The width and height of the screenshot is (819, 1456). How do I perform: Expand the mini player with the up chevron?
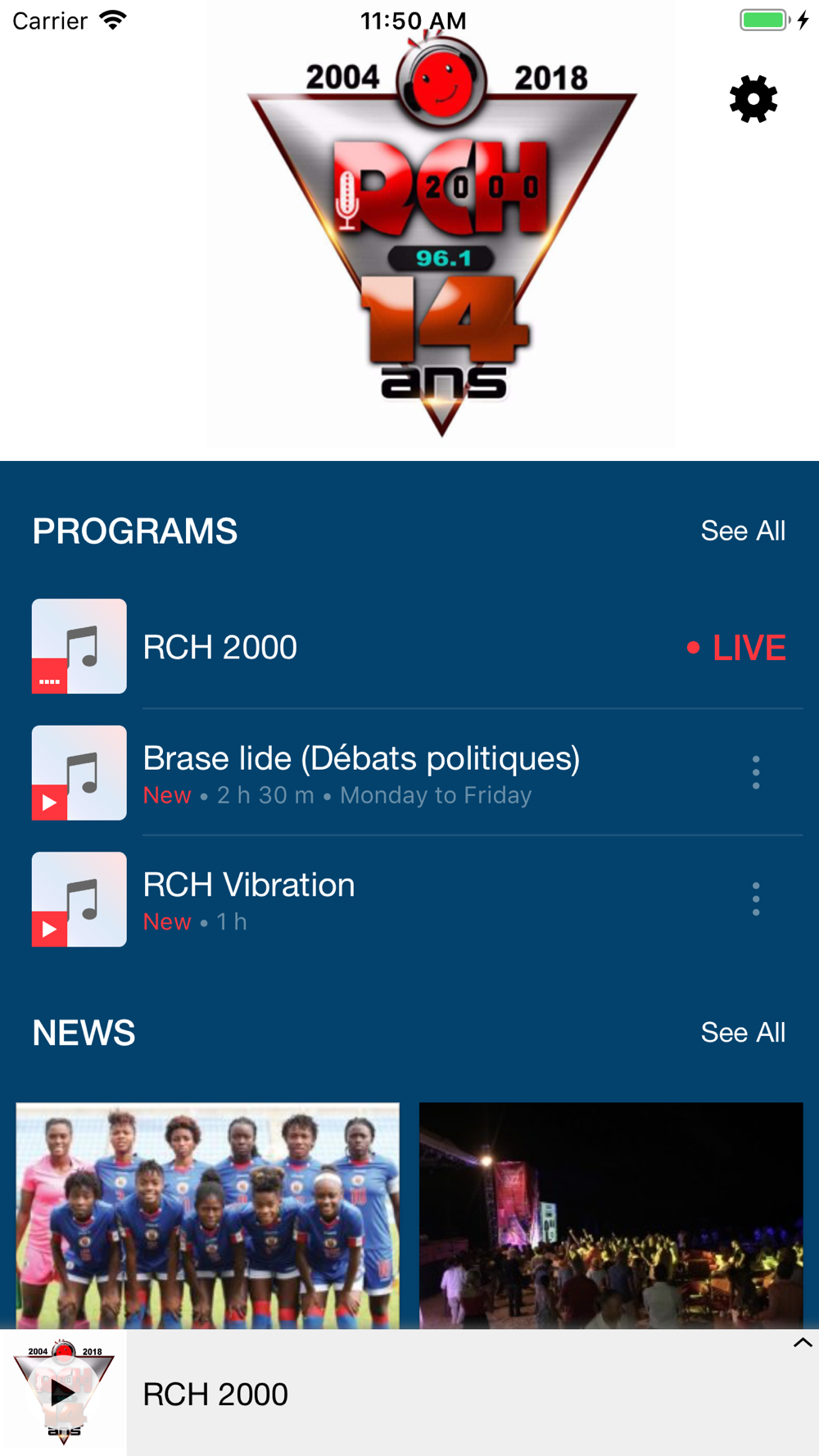click(x=803, y=1343)
